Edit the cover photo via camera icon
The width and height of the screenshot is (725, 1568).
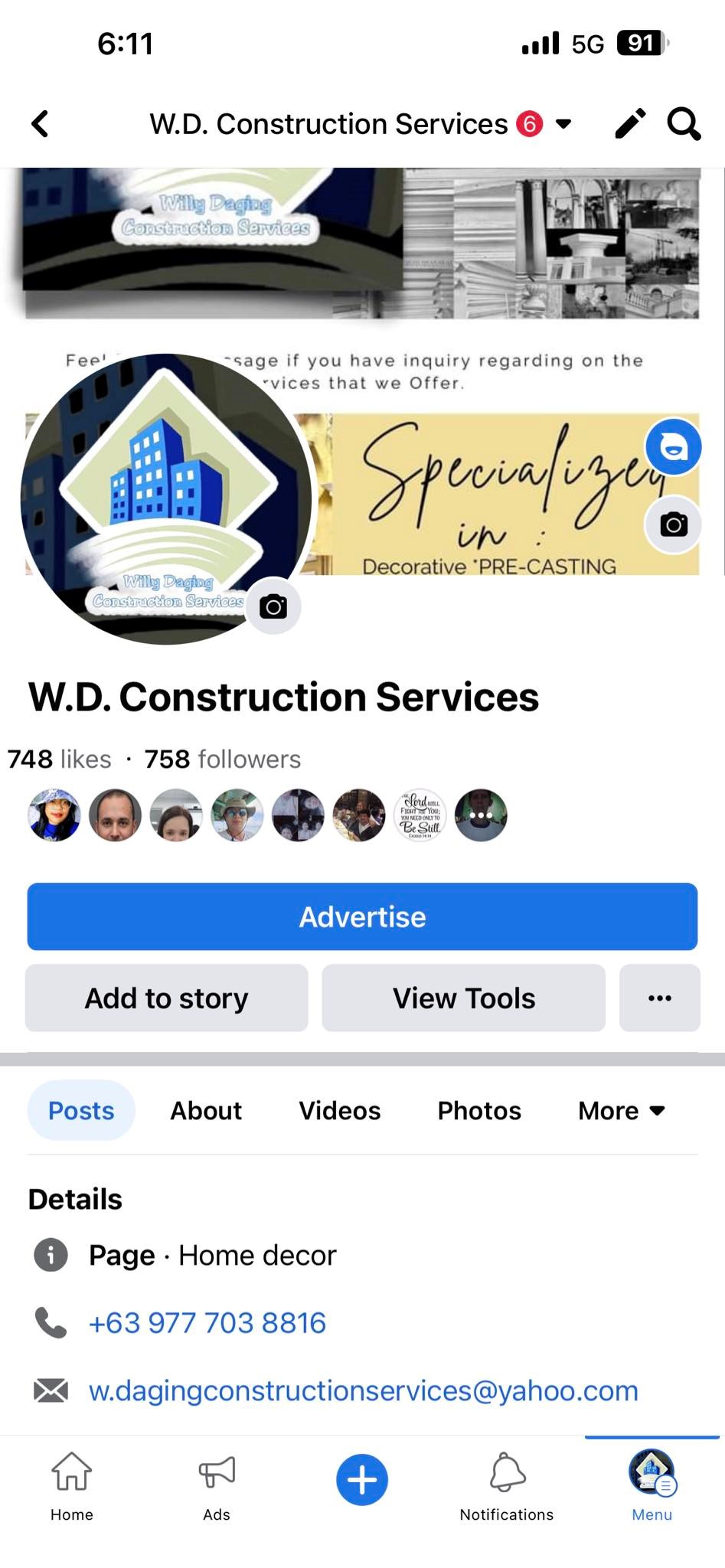pos(674,525)
